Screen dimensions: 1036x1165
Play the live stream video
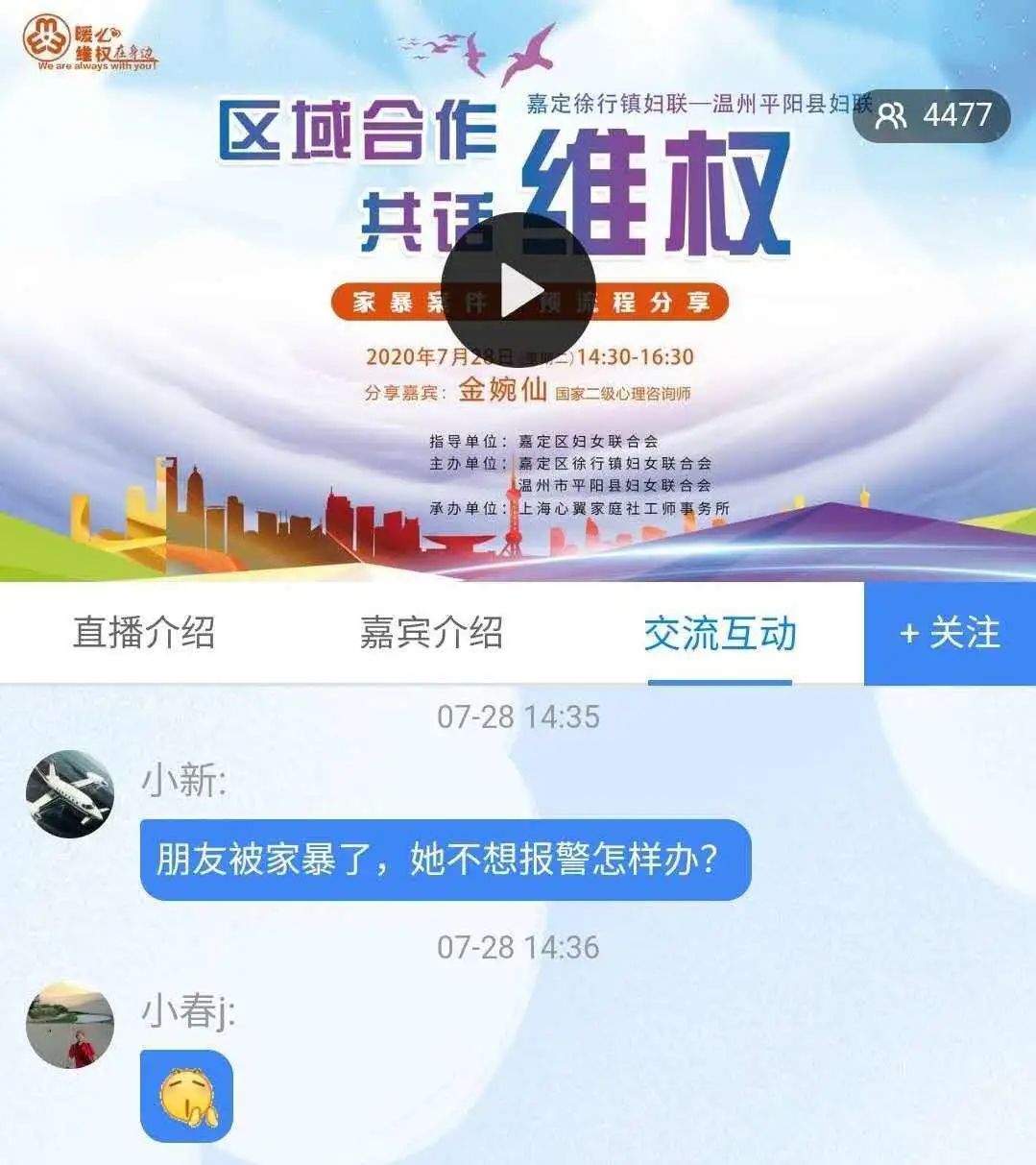click(x=518, y=290)
